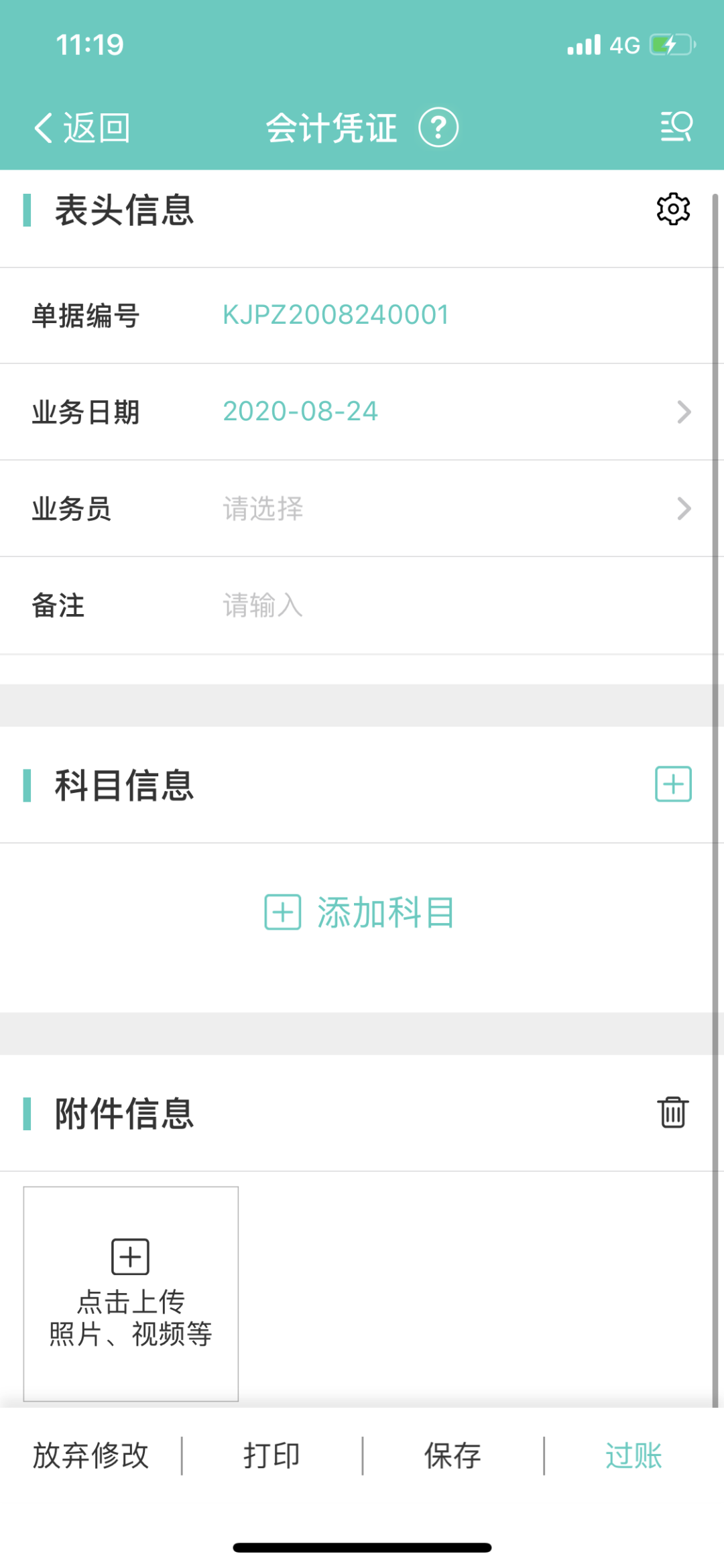Save the voucher with 保存

click(x=452, y=1455)
